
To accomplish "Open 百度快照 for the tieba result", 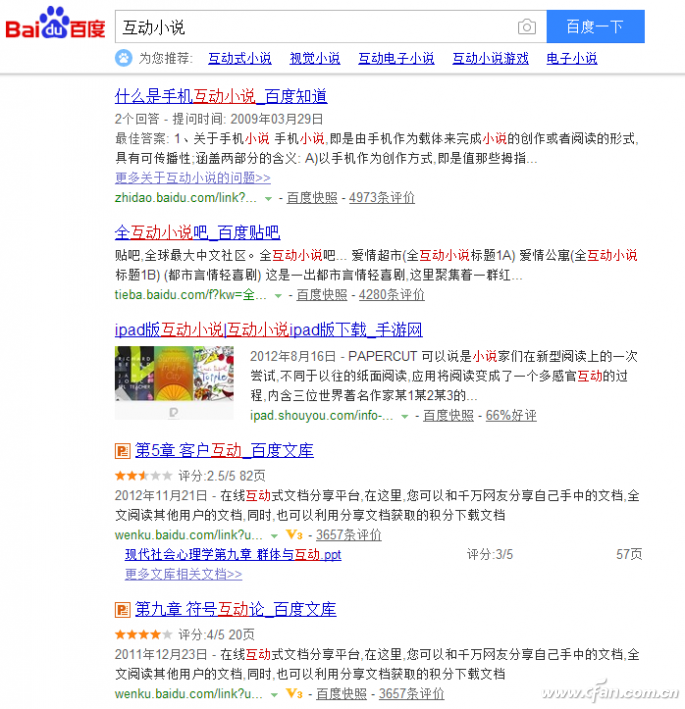I will (321, 295).
